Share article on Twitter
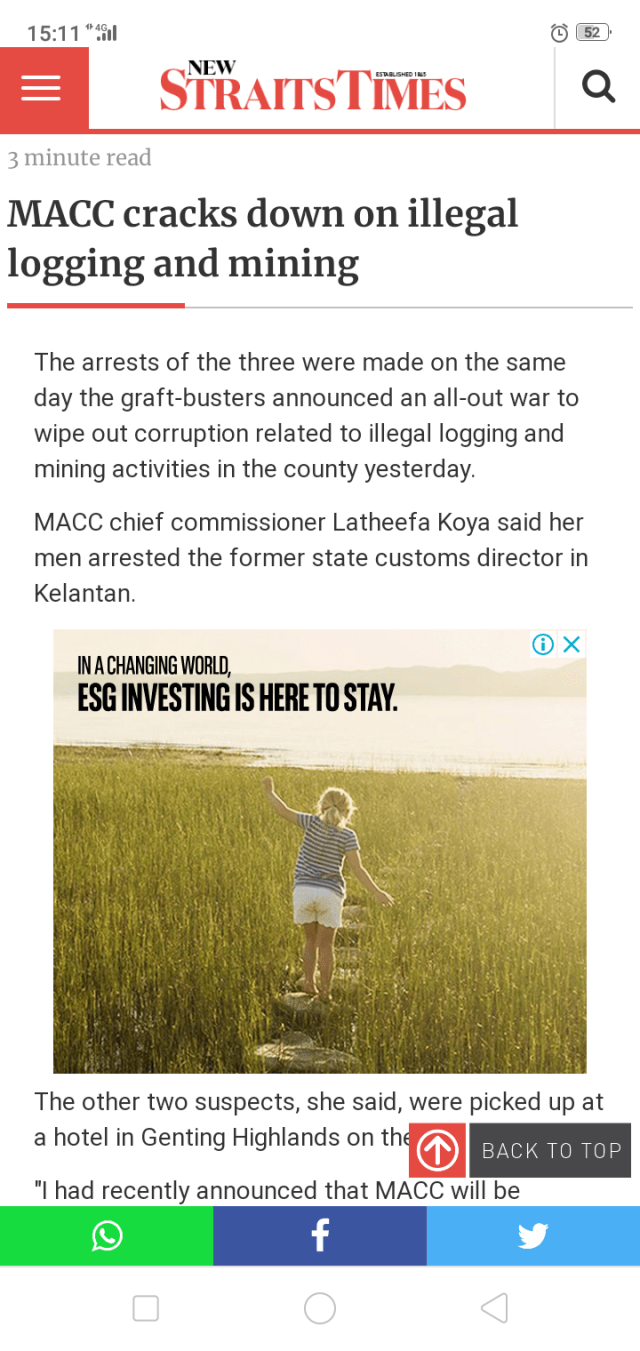 pos(533,1236)
